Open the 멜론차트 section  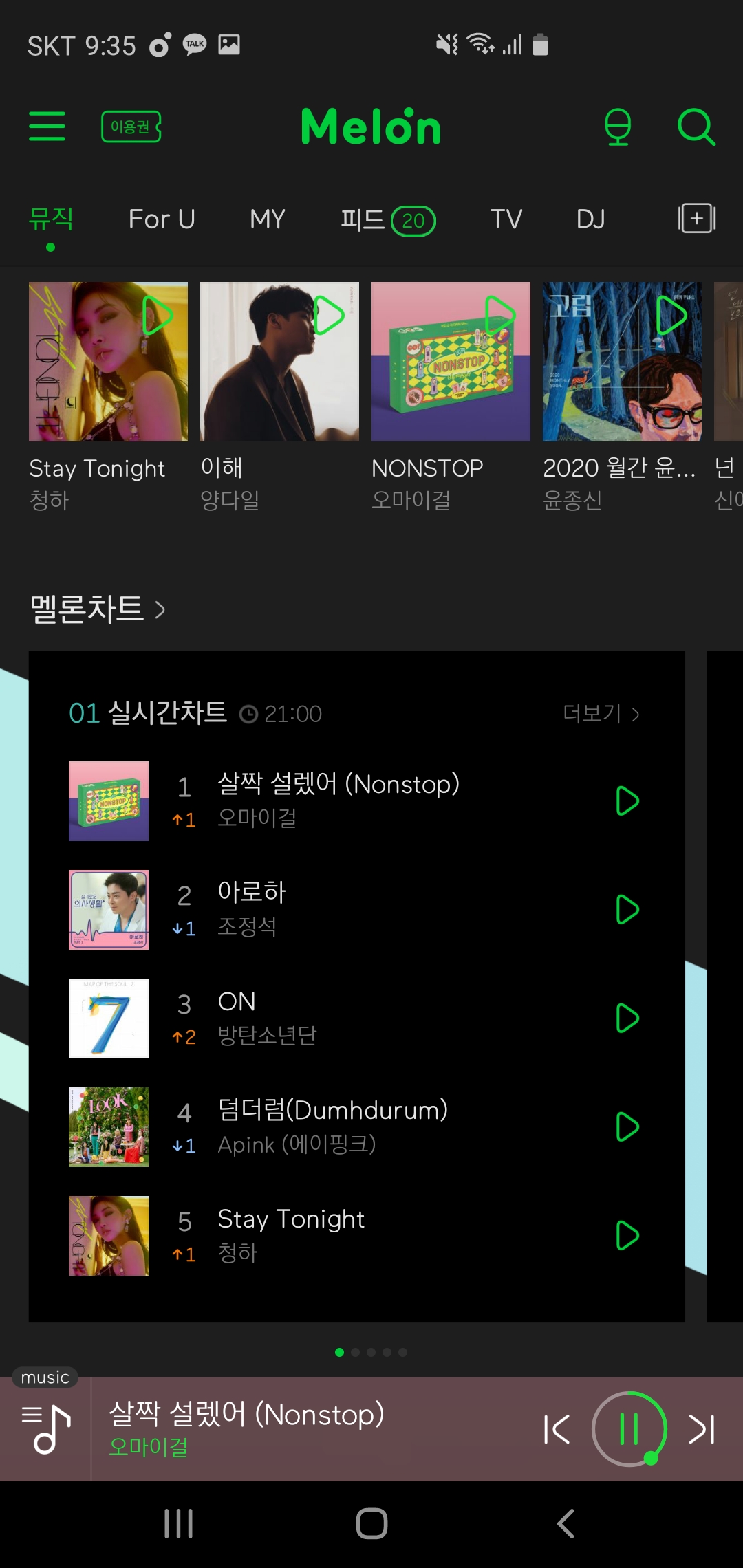(x=98, y=609)
